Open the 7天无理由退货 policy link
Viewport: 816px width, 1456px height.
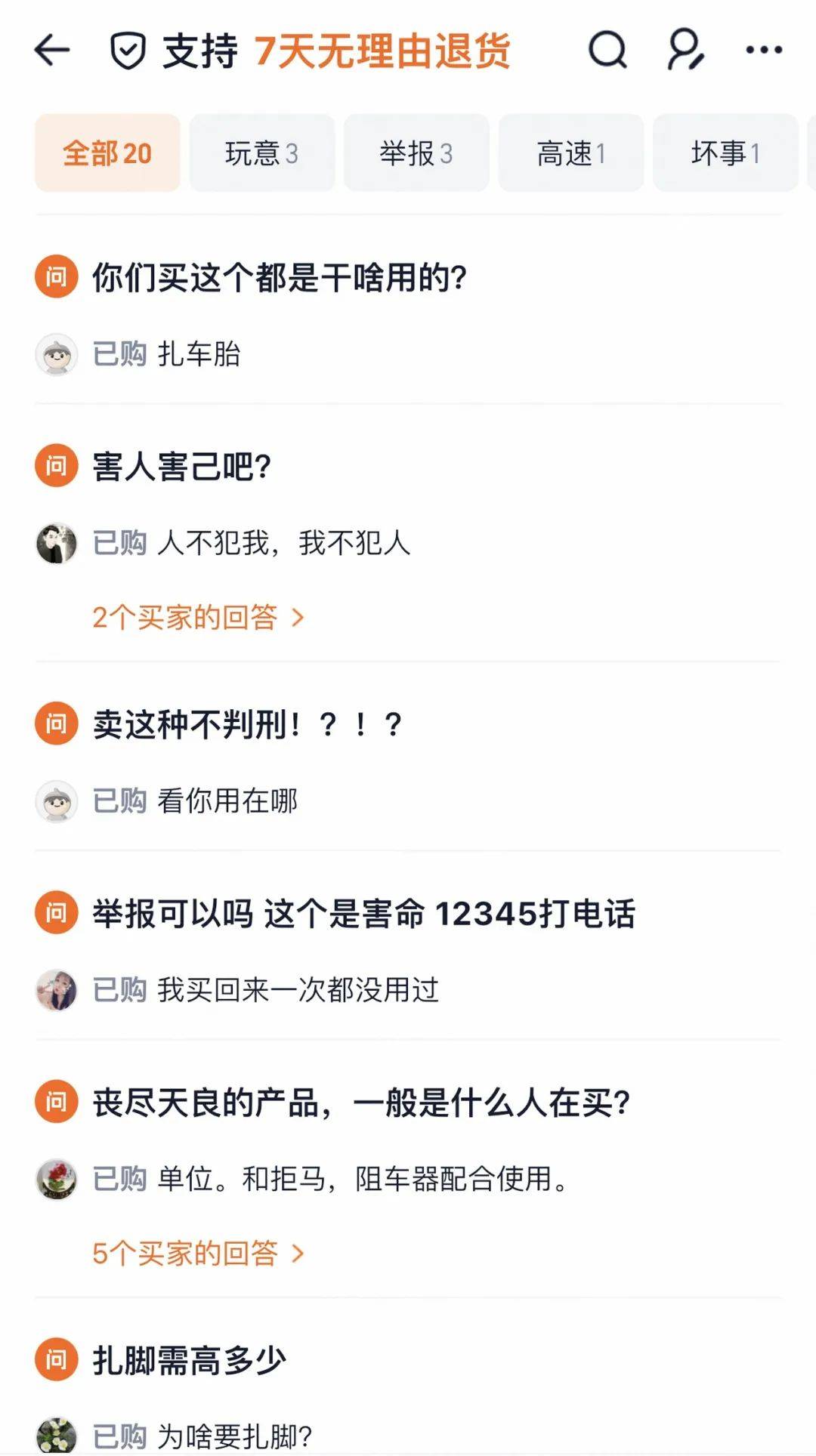(x=385, y=50)
